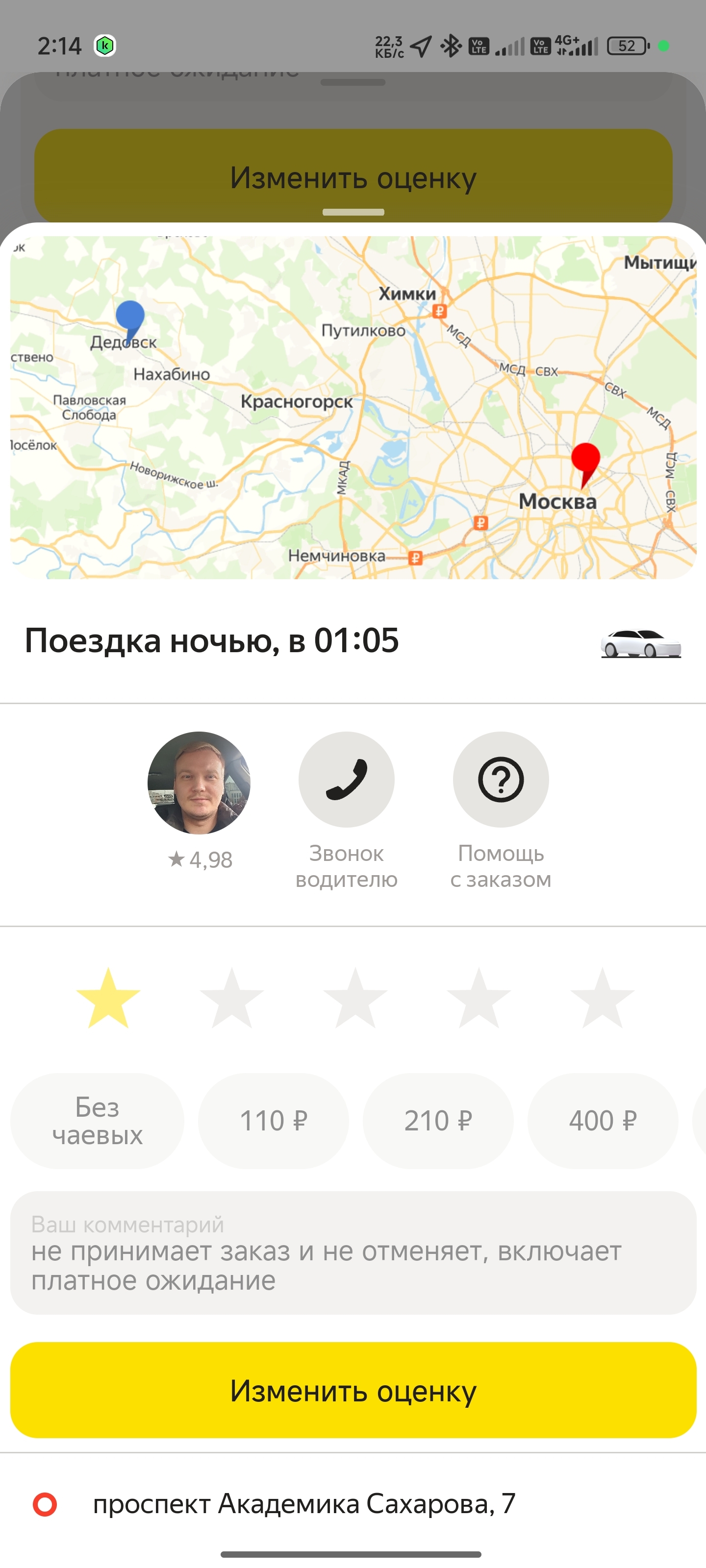Choose the 110 ₽ tip
This screenshot has width=706, height=1568.
[x=274, y=1121]
